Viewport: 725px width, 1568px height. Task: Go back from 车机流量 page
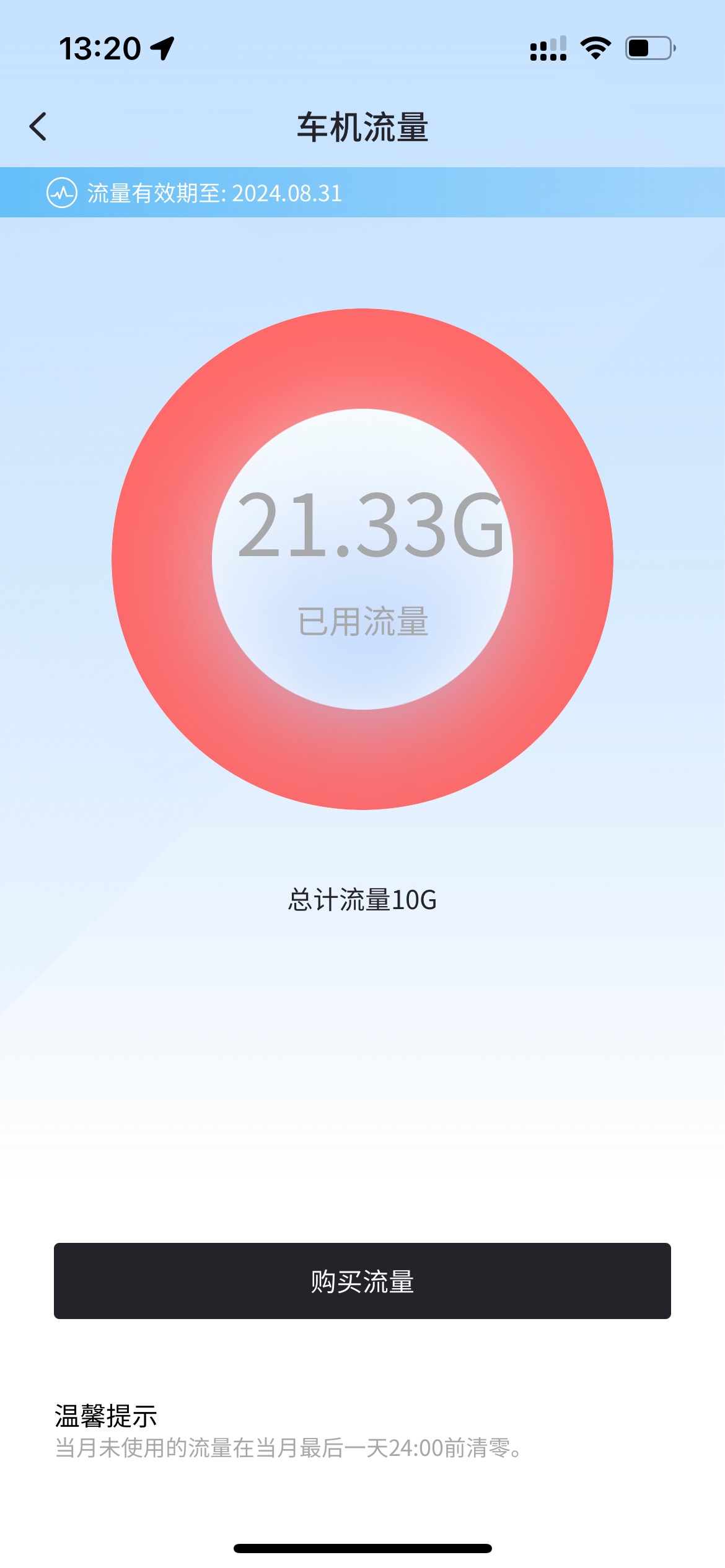click(38, 127)
